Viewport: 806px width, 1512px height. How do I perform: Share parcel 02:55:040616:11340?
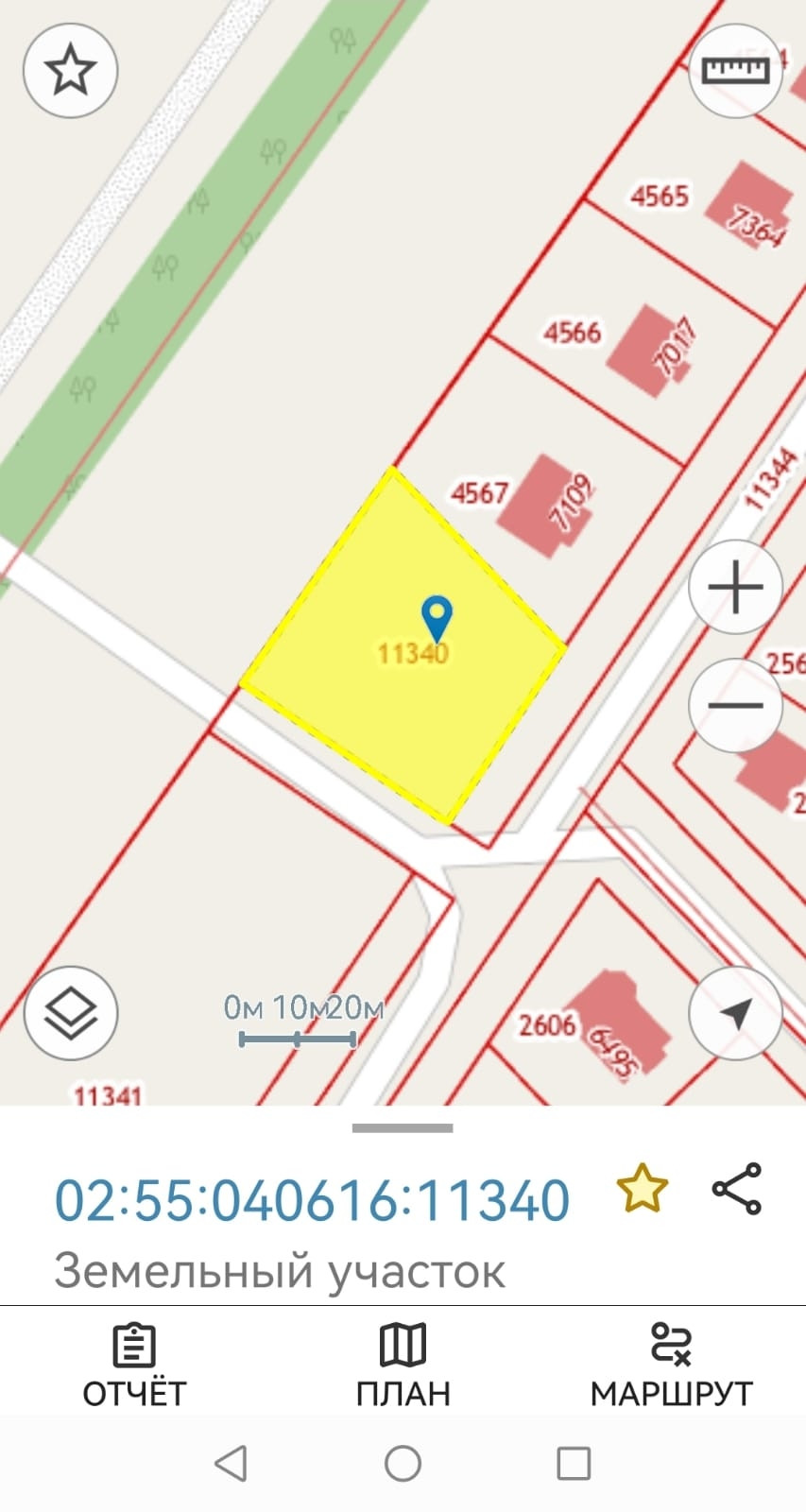737,1189
